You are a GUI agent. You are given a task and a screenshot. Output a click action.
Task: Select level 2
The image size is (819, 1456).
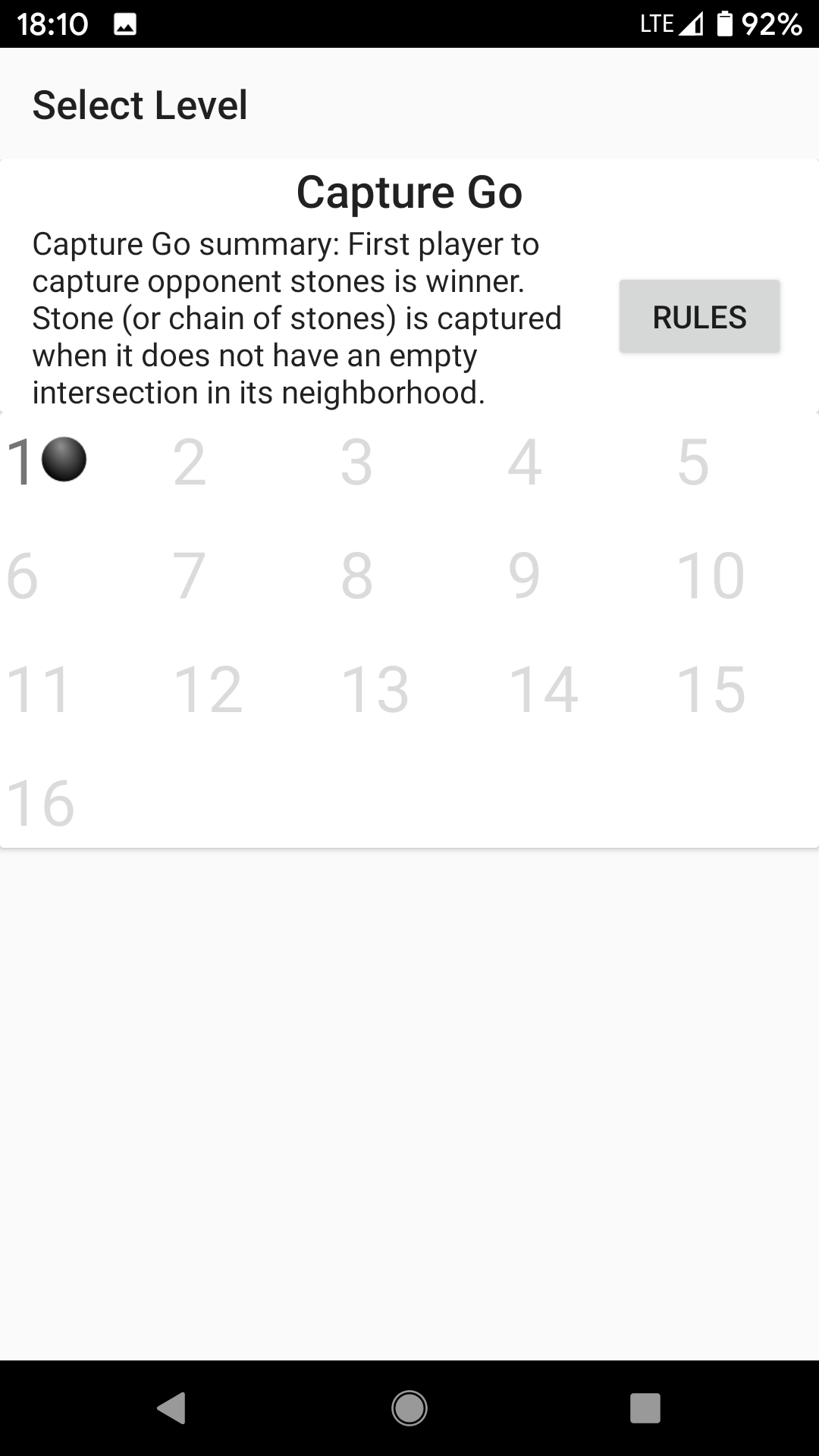coord(190,462)
